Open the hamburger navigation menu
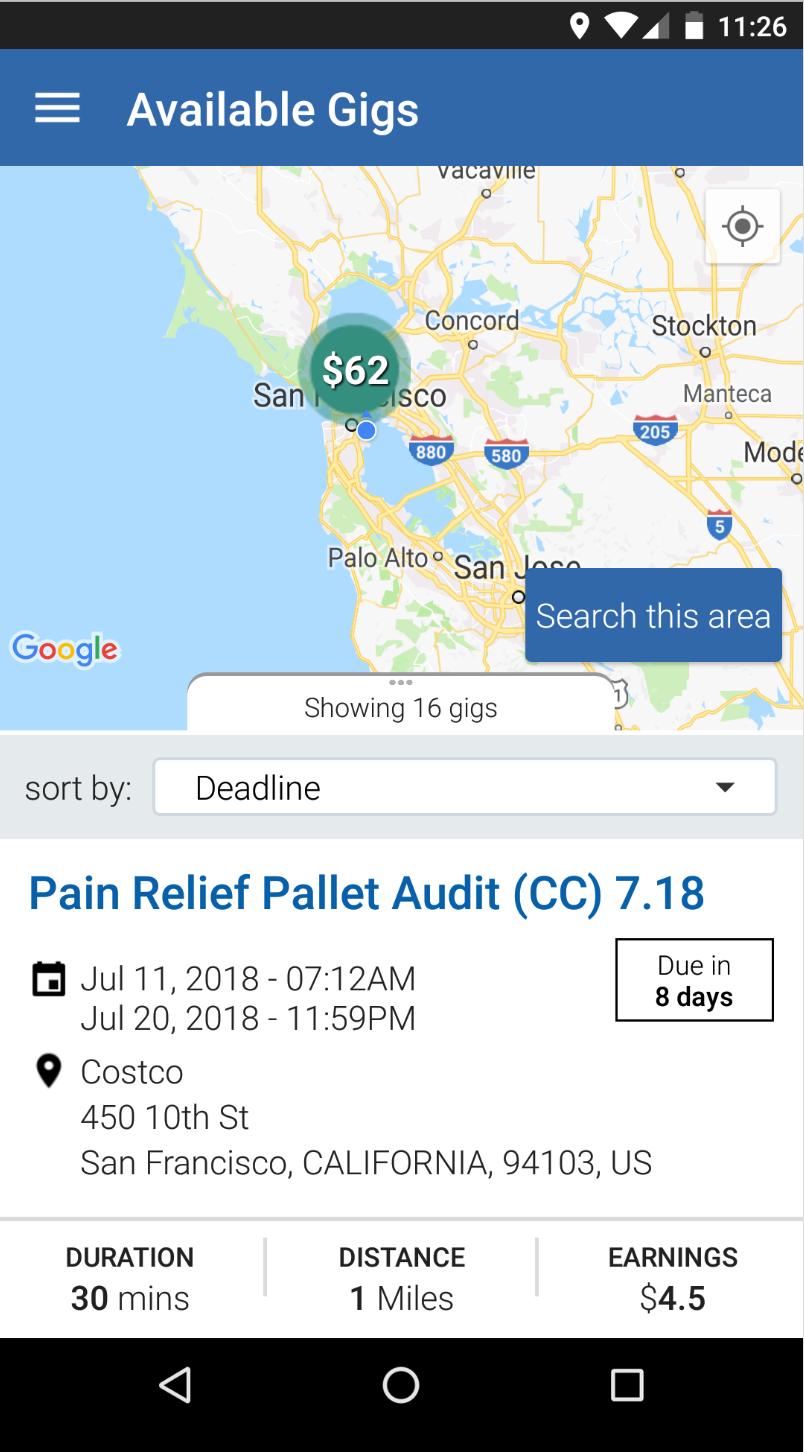The image size is (804, 1452). [57, 108]
